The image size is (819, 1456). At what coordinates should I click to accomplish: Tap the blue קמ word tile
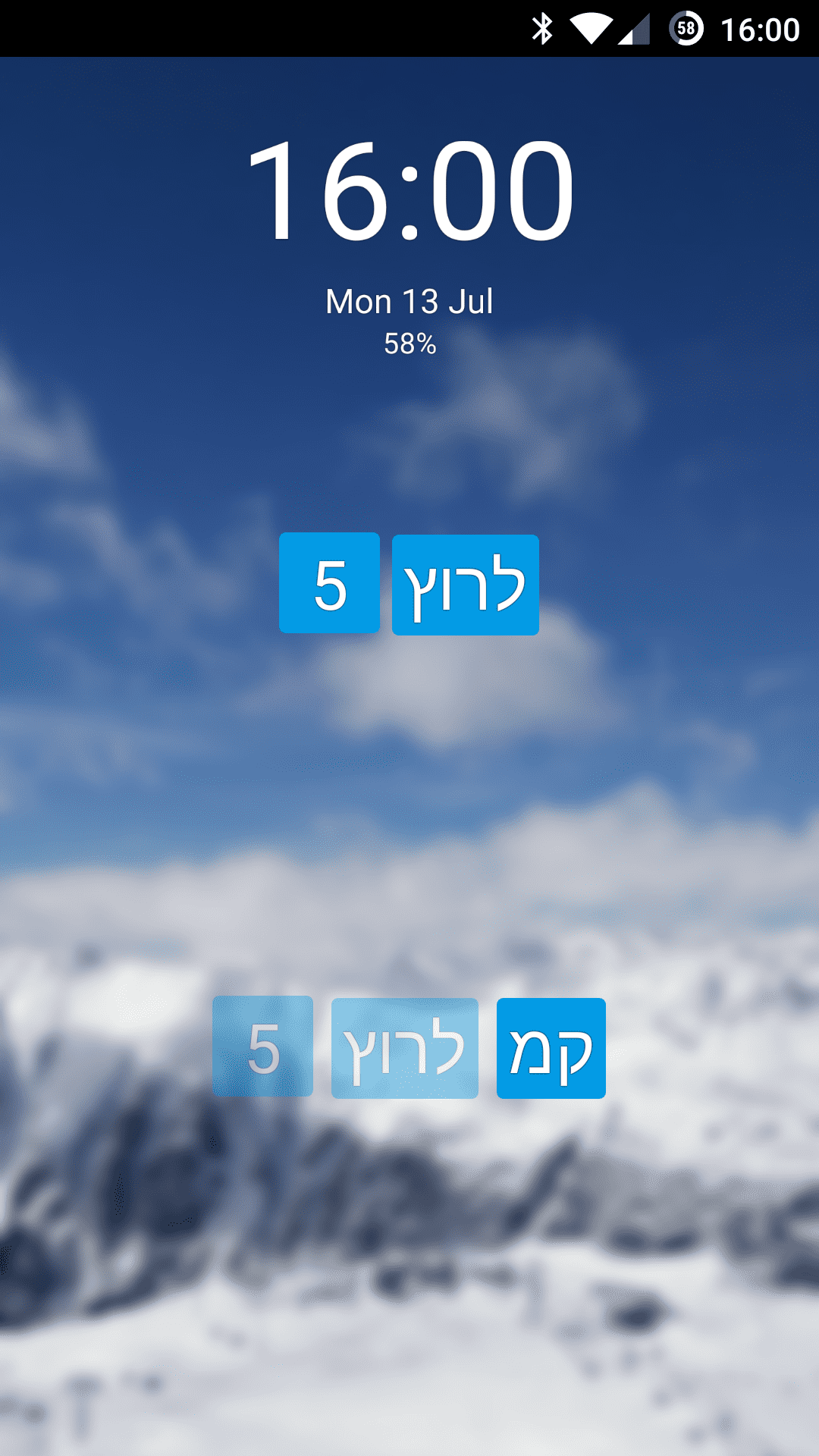point(551,1048)
